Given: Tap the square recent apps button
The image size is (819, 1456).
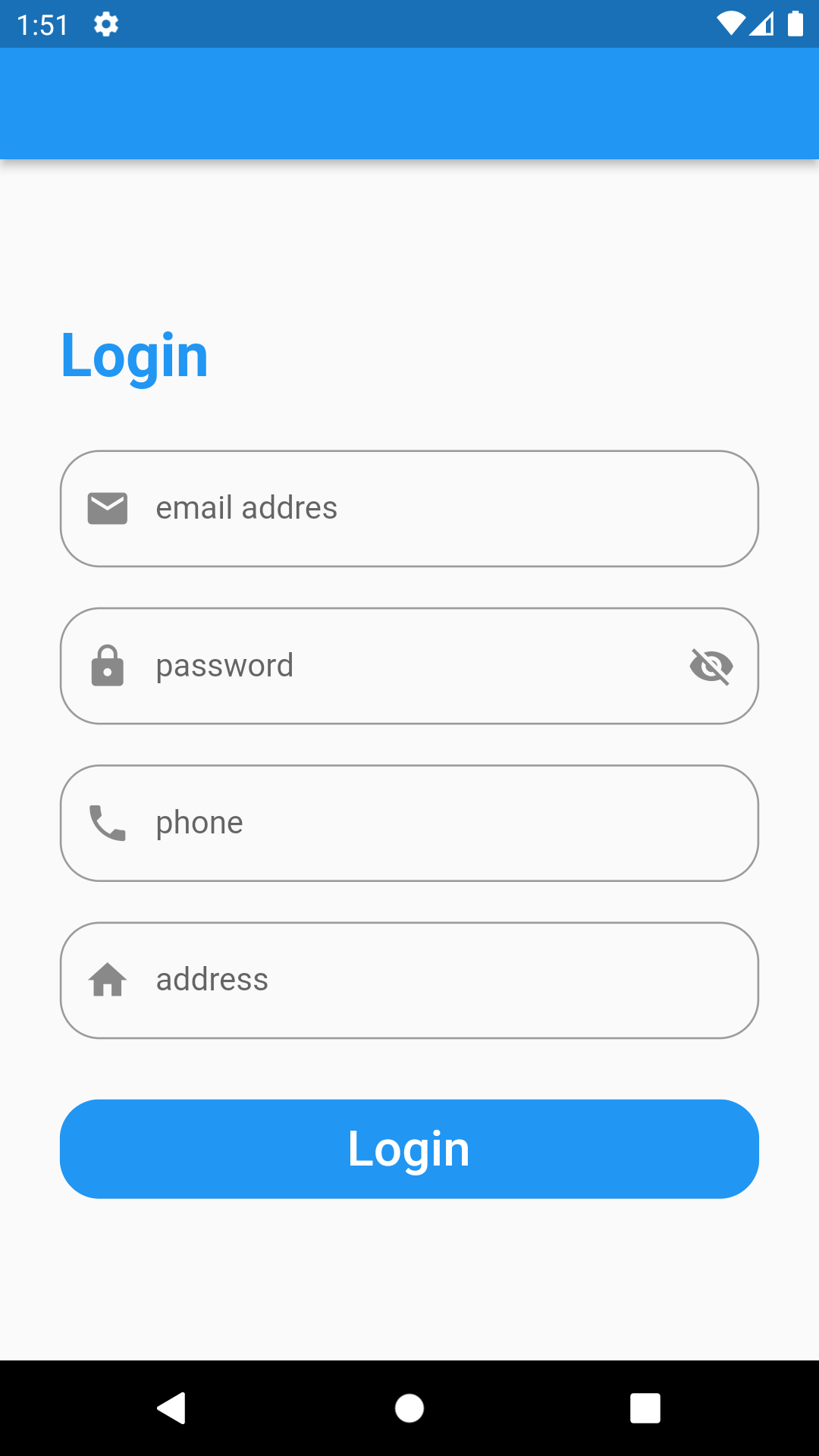Looking at the screenshot, I should [x=645, y=1408].
